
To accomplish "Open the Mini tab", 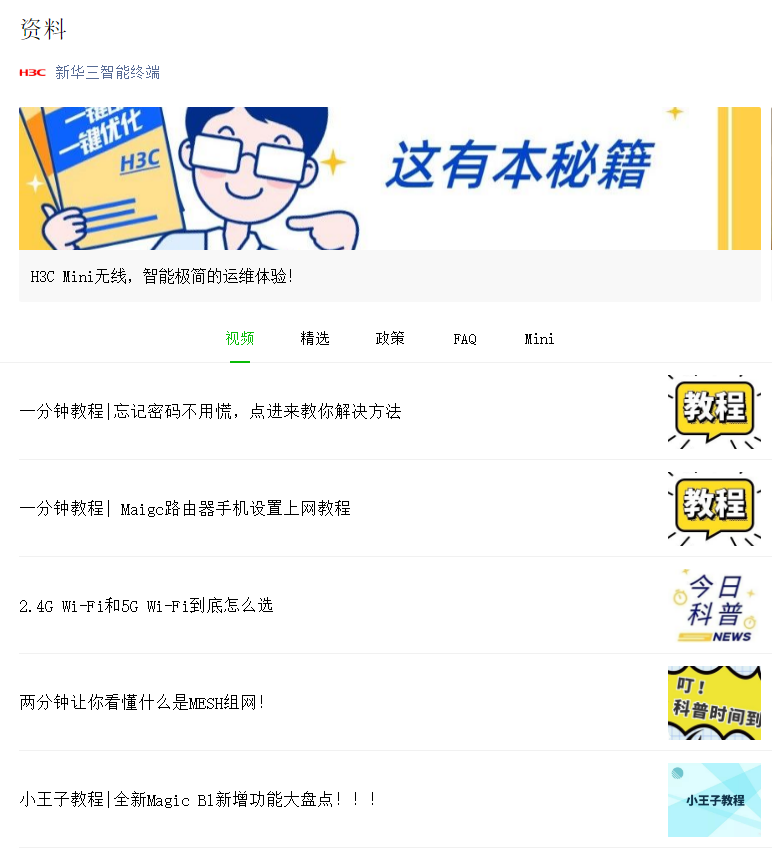I will pos(539,339).
